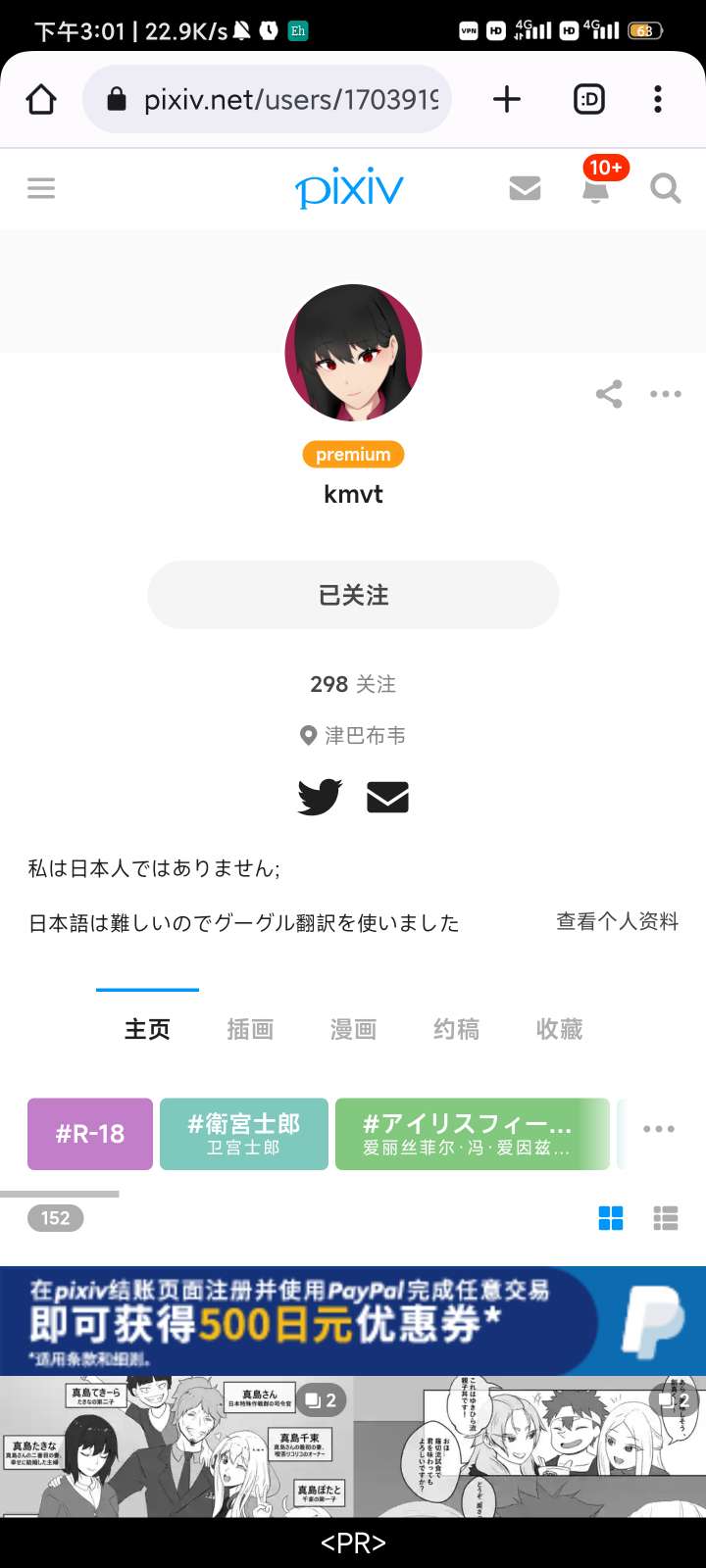The height and width of the screenshot is (1568, 706).
Task: Switch to the 漫画 tab
Action: coord(353,1029)
